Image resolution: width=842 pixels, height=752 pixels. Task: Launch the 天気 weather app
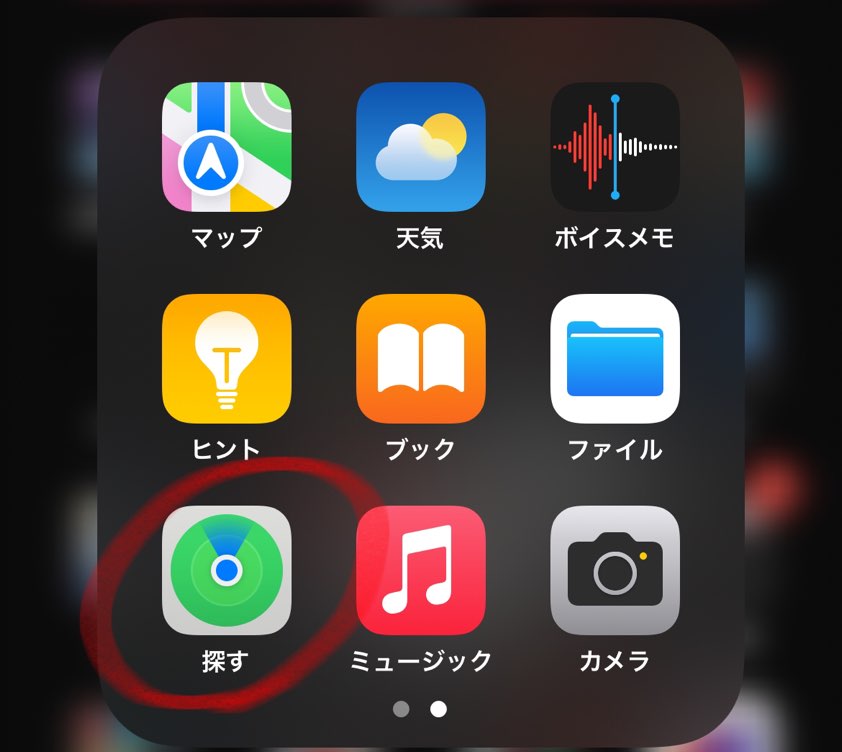click(x=421, y=147)
